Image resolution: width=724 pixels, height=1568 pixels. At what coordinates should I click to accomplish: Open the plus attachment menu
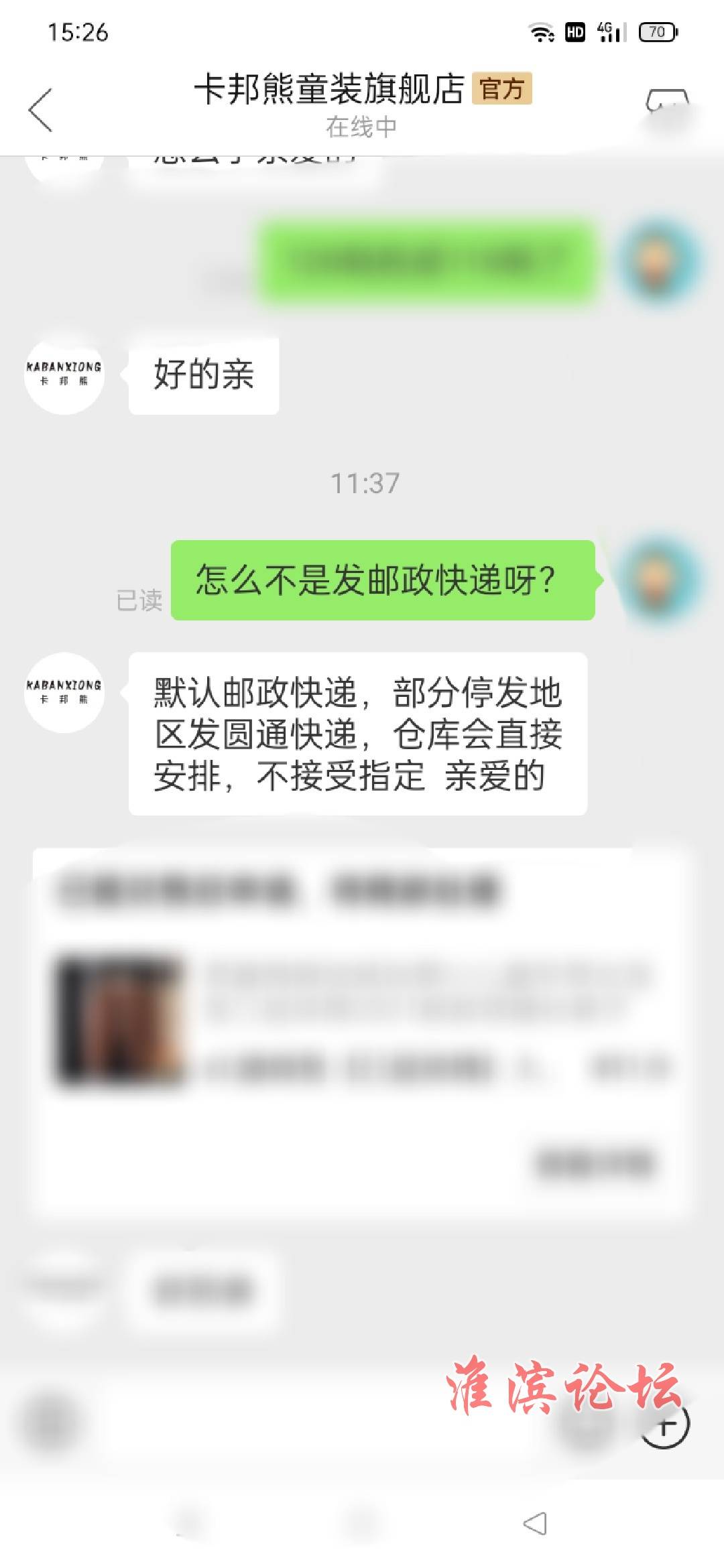pos(665,1425)
